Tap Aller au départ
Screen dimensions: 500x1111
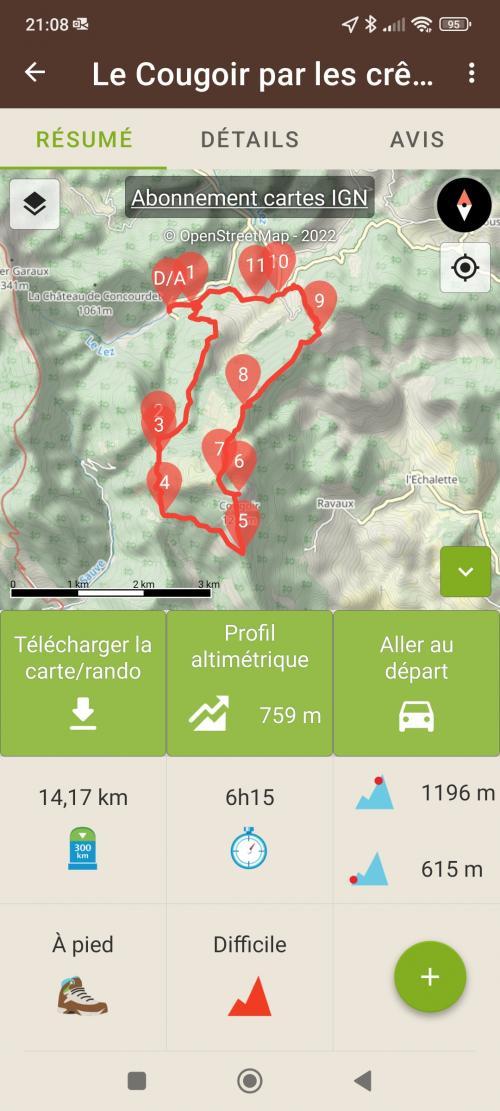(416, 684)
